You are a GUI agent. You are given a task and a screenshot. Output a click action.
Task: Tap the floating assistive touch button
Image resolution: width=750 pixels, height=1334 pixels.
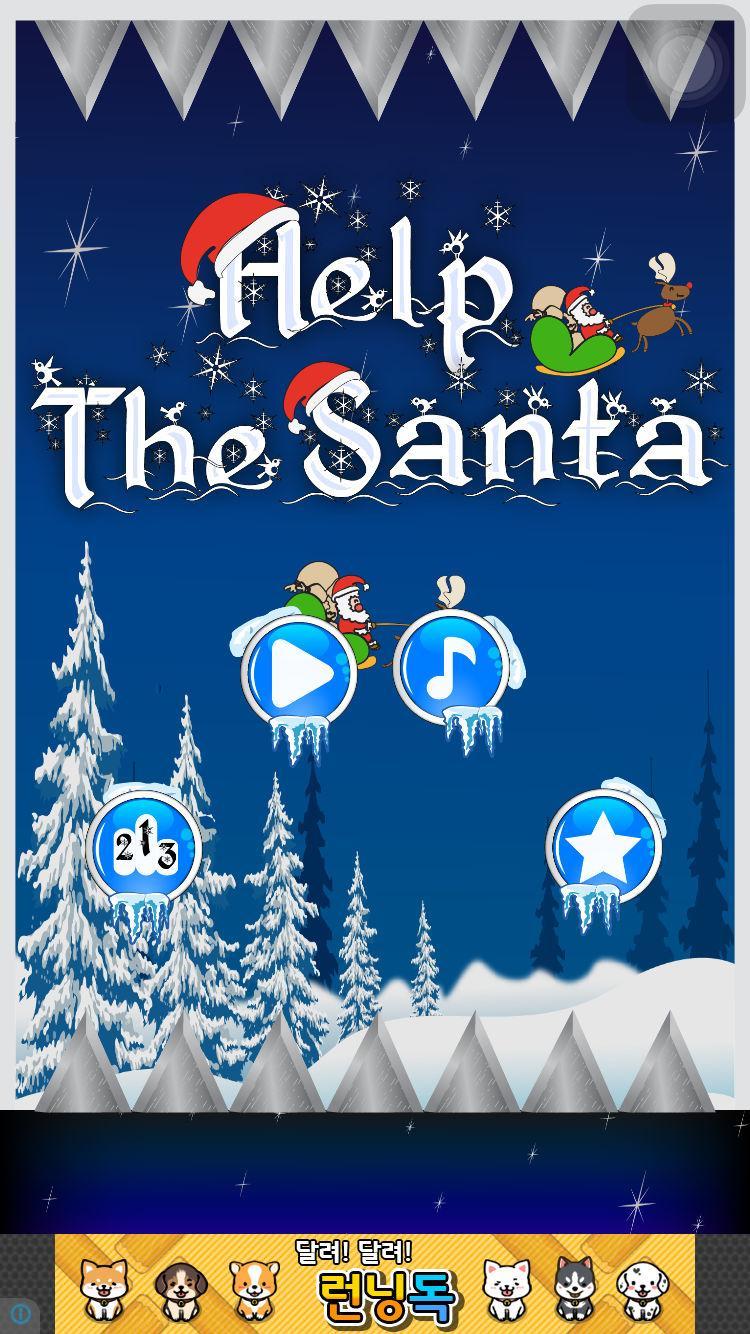(x=687, y=64)
